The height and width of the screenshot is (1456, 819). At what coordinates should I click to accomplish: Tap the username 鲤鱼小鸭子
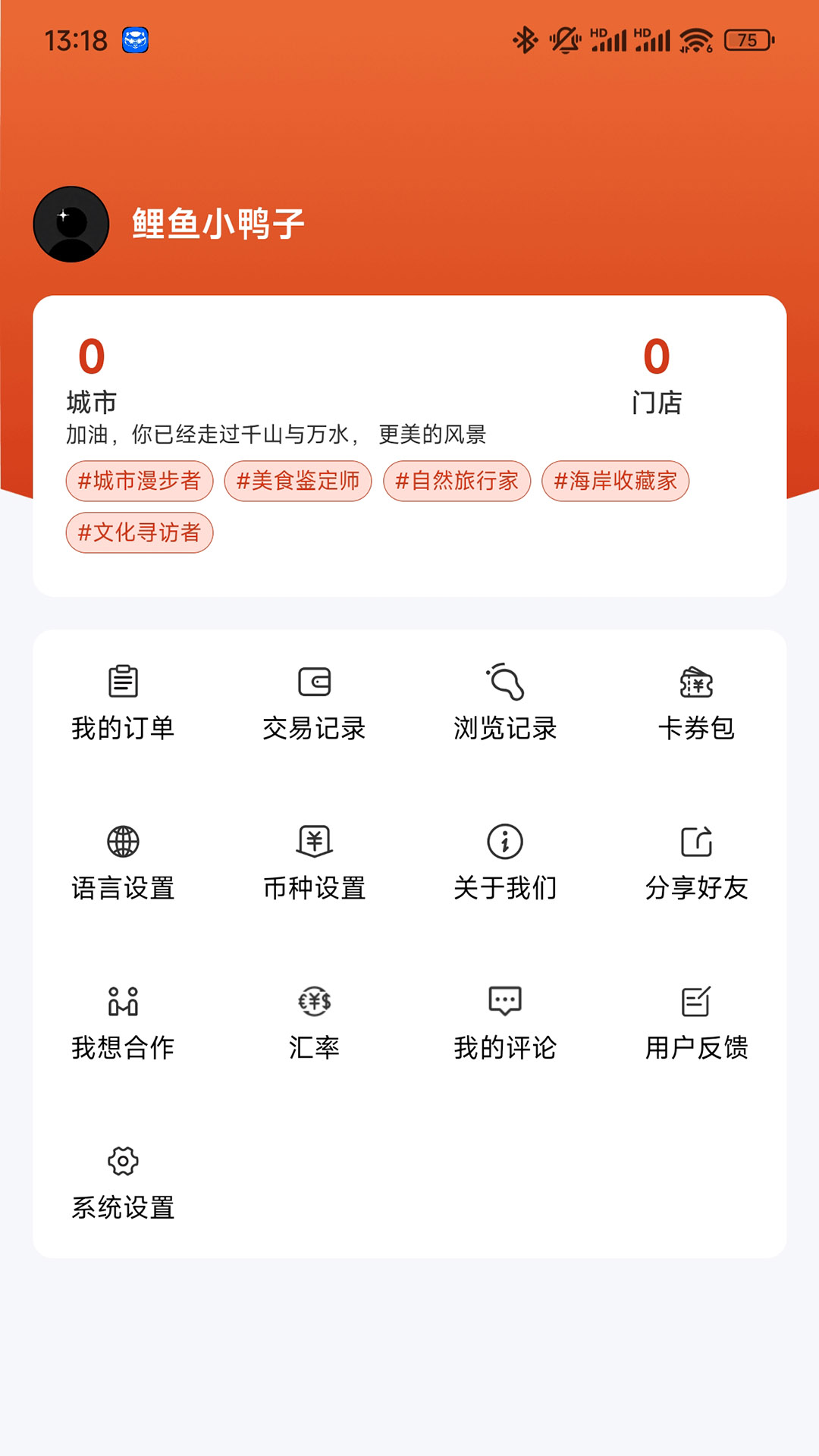218,224
